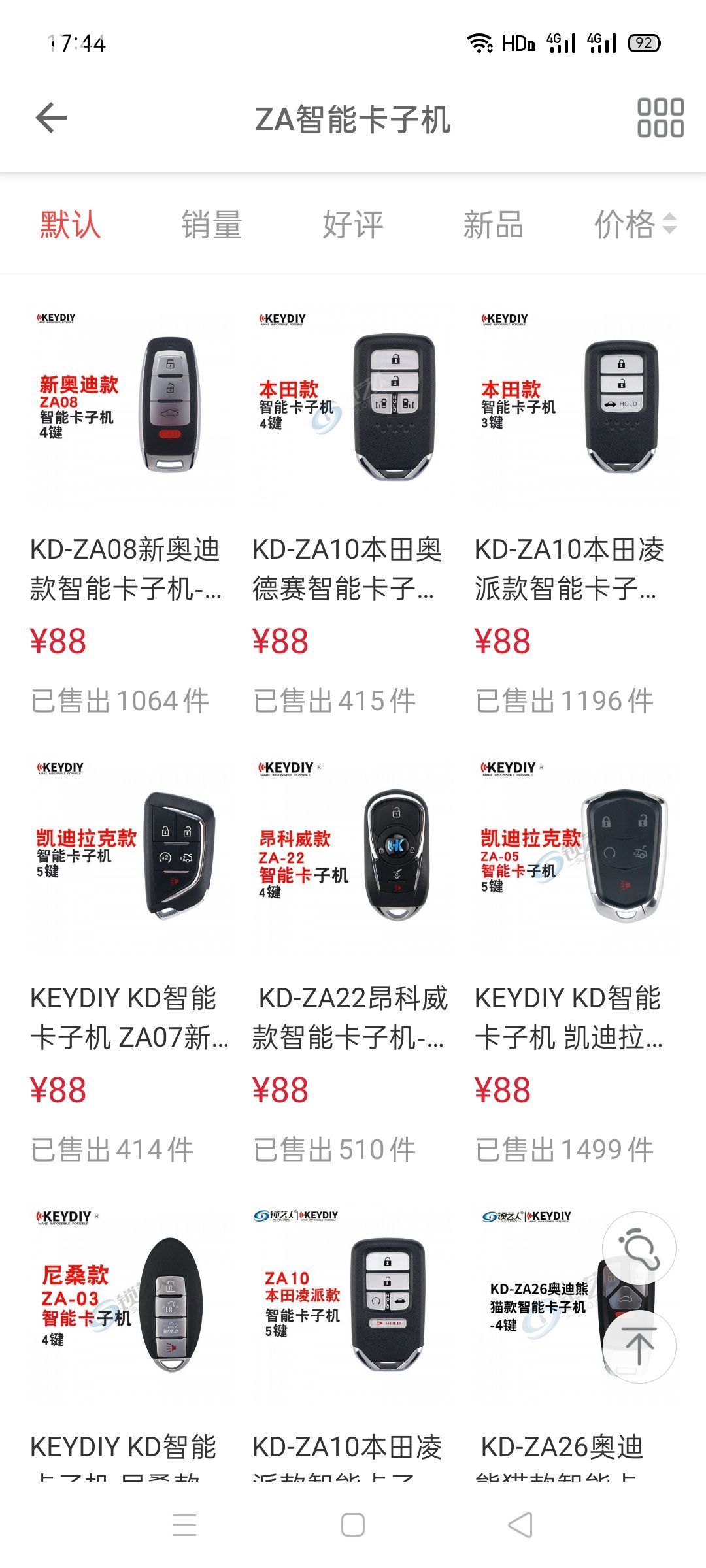The image size is (706, 1568).
Task: Show 新品 products
Action: coord(493,225)
